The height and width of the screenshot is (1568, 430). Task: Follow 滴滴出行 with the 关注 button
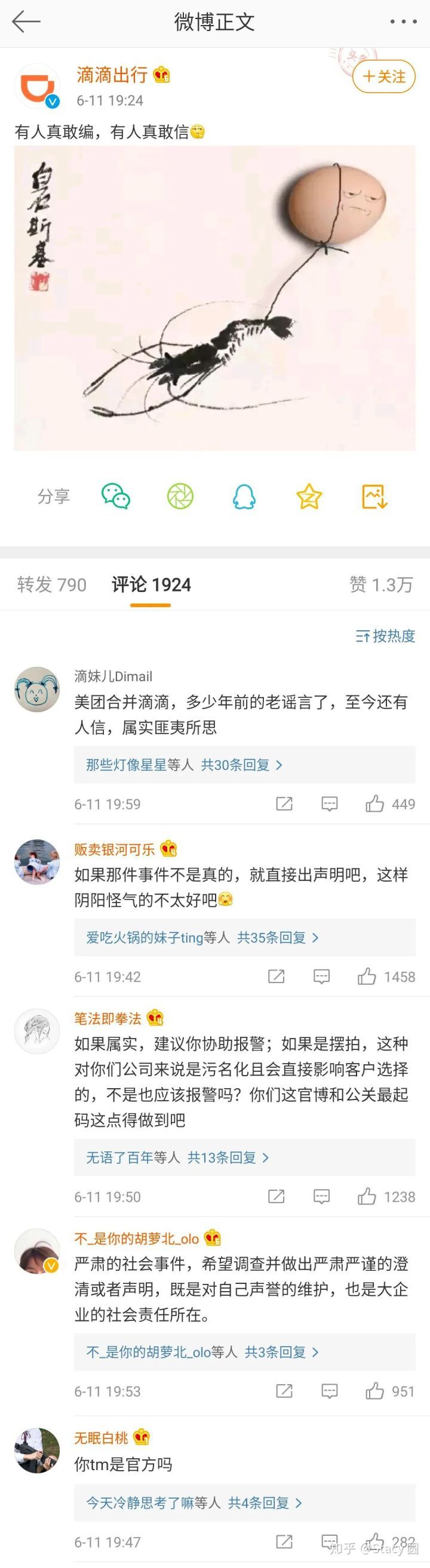coord(383,76)
